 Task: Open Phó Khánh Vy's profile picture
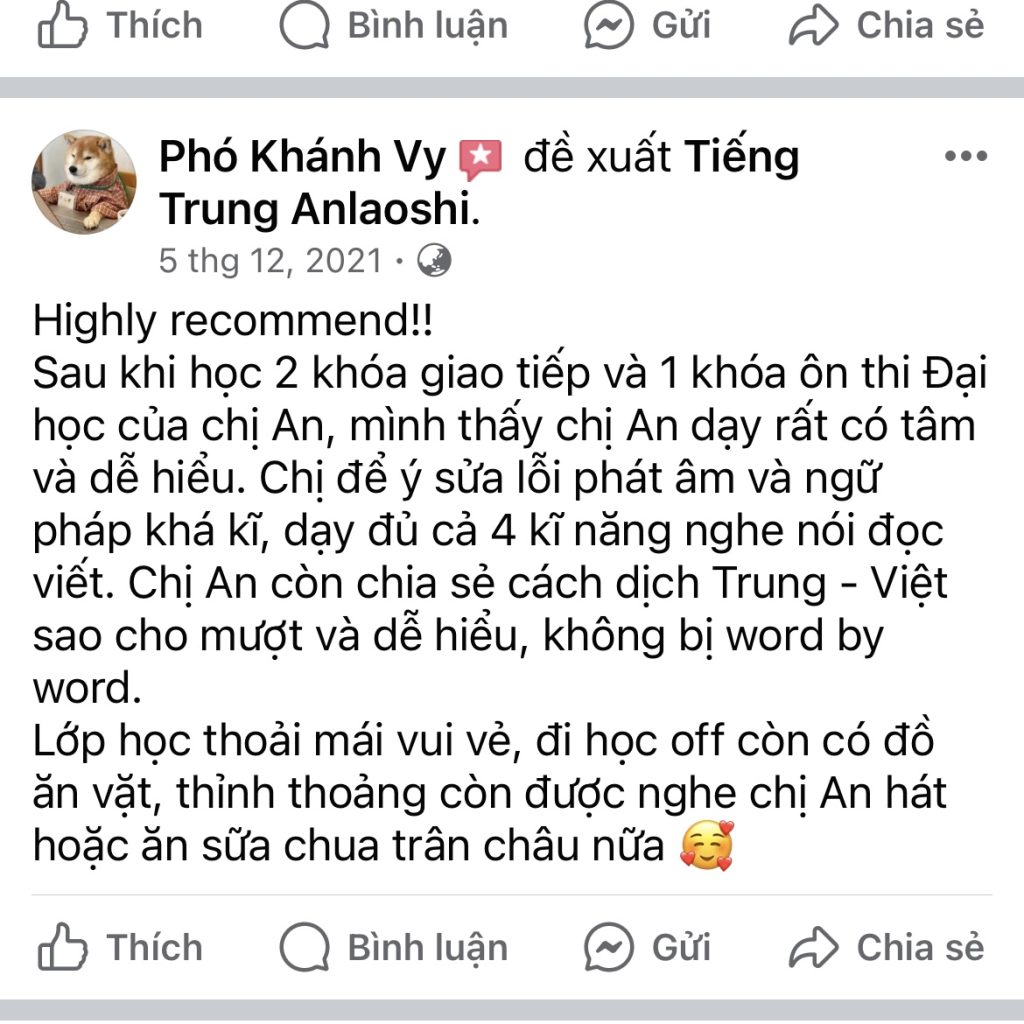click(x=84, y=182)
